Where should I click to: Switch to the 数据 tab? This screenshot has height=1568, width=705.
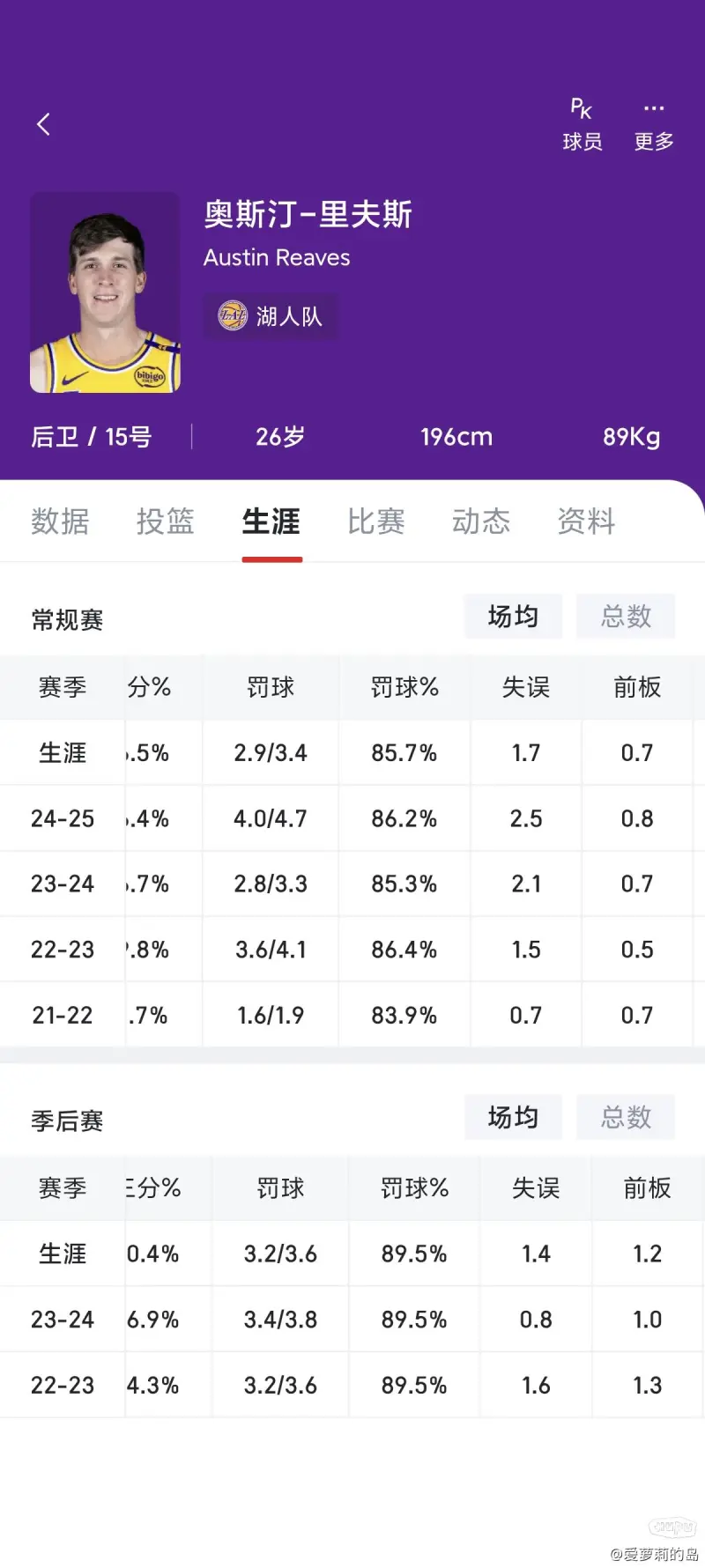[x=60, y=521]
